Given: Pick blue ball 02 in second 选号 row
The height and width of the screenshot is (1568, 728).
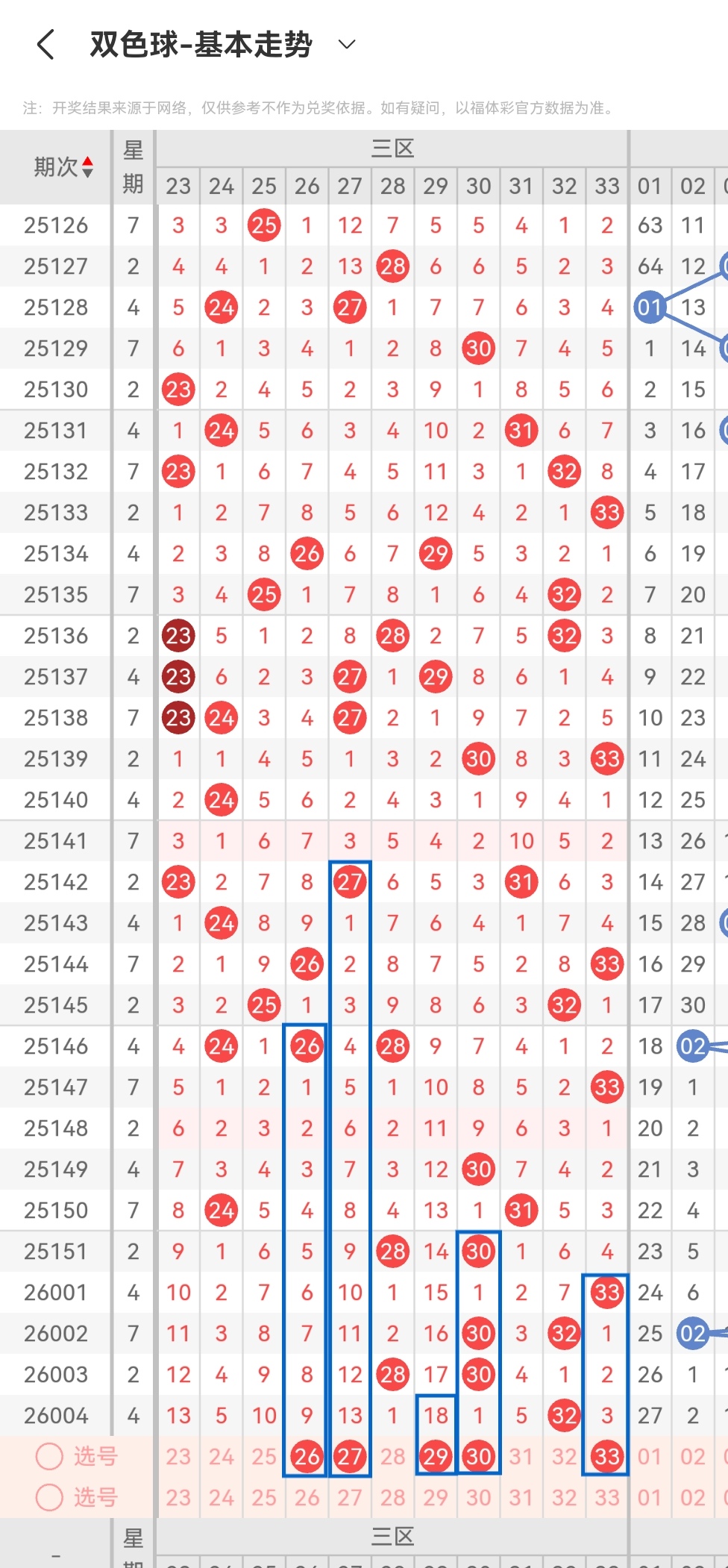Looking at the screenshot, I should pyautogui.click(x=693, y=1497).
